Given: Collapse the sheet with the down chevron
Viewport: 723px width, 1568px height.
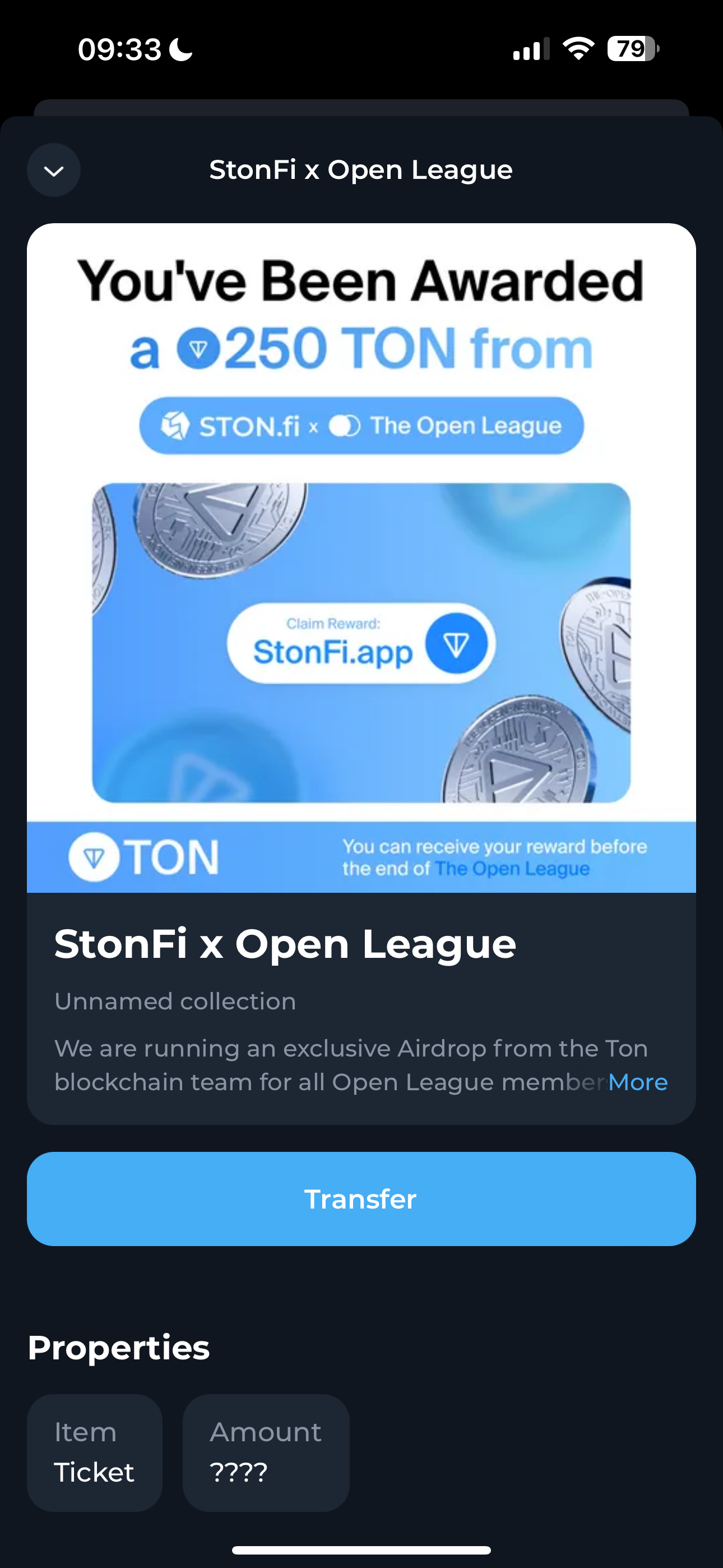Looking at the screenshot, I should click(54, 170).
